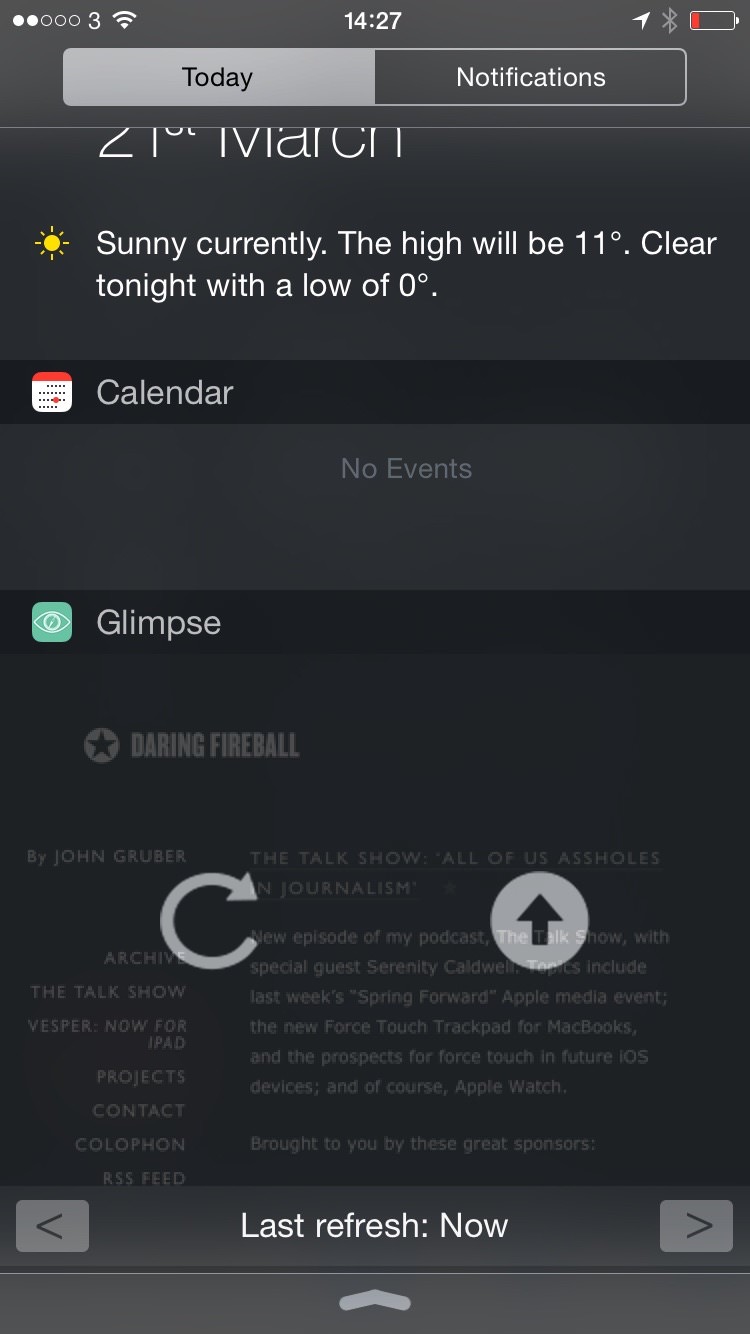The width and height of the screenshot is (750, 1334).
Task: Tap the Notification Center bottom grabber handle
Action: (375, 1300)
